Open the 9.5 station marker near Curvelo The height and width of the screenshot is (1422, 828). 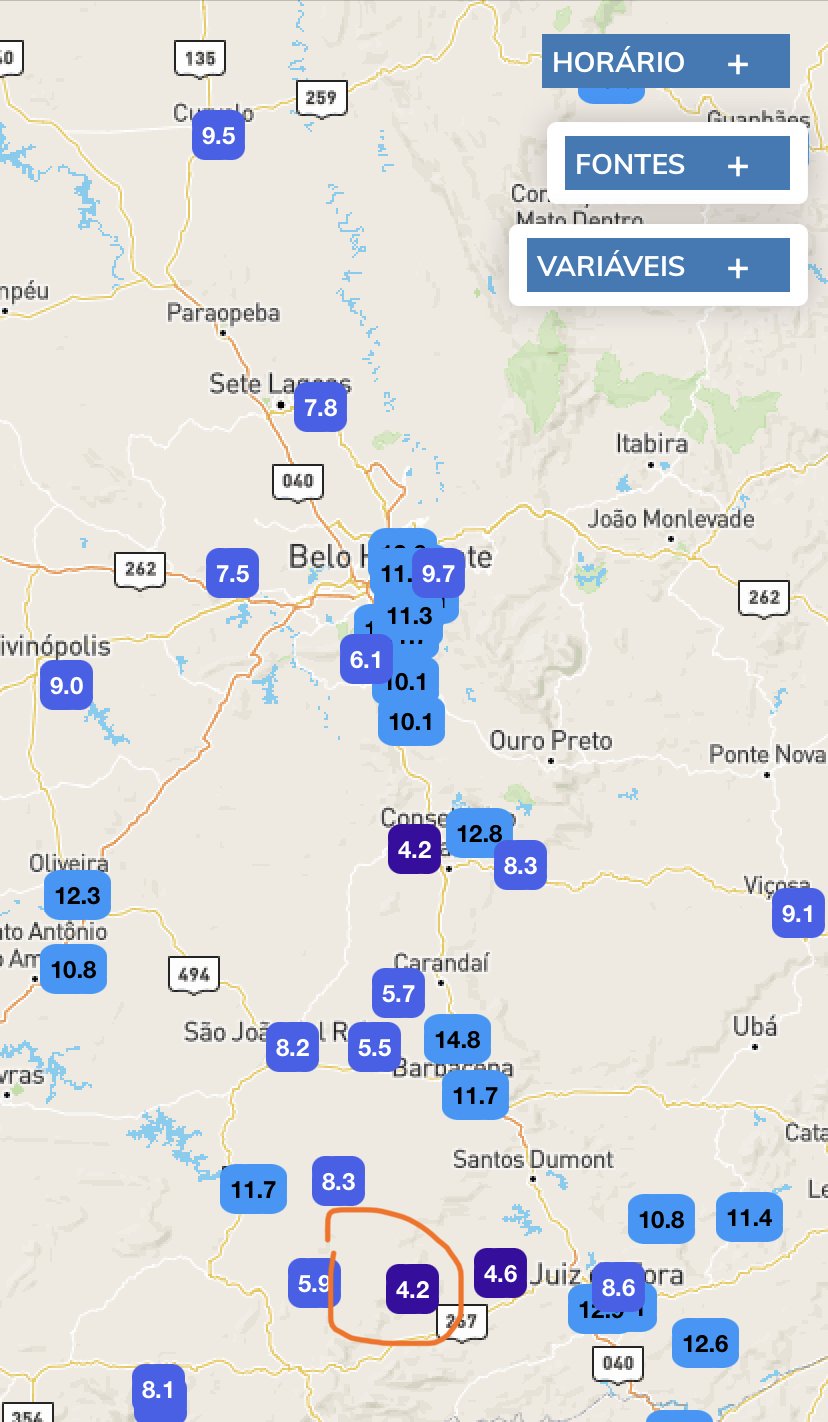(218, 136)
